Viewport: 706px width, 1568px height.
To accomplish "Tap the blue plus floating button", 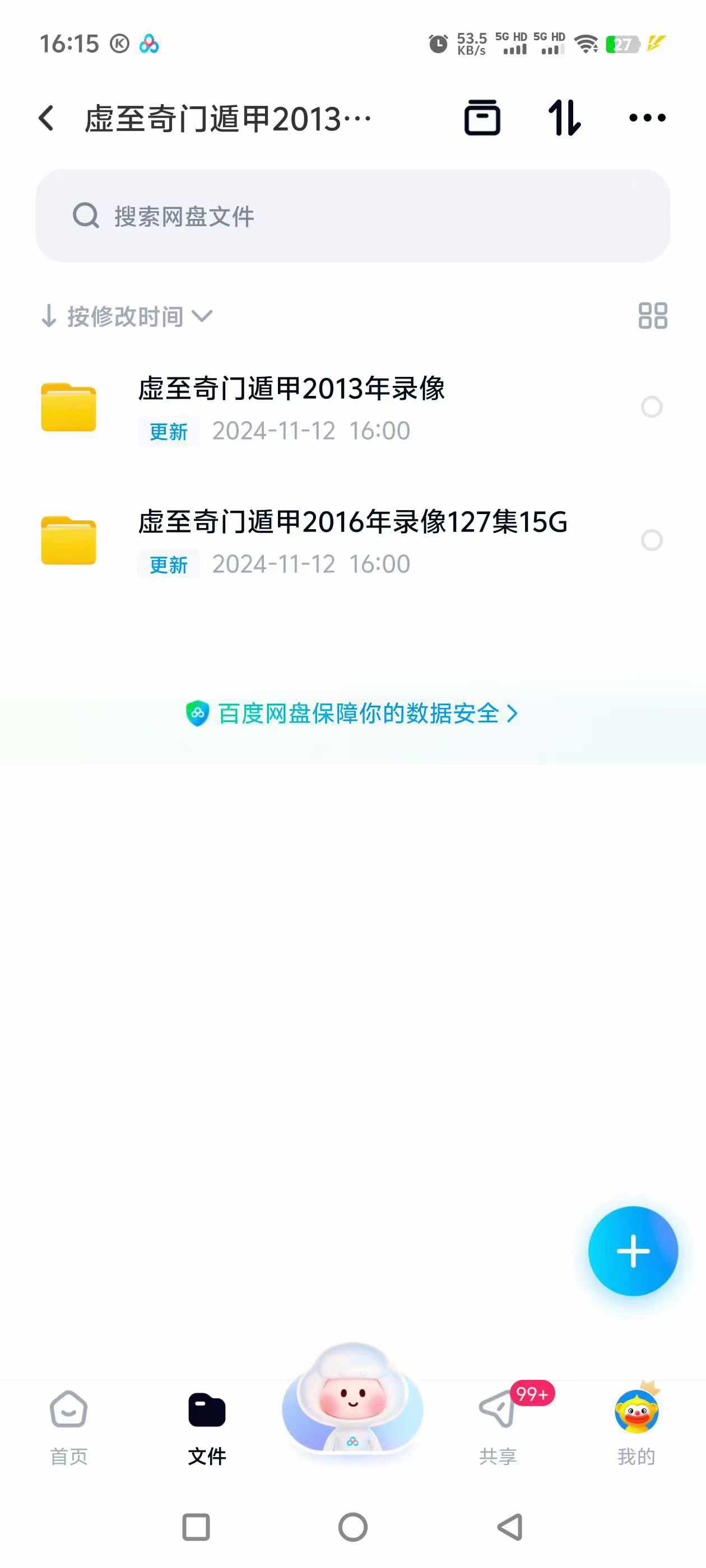I will pos(632,1251).
